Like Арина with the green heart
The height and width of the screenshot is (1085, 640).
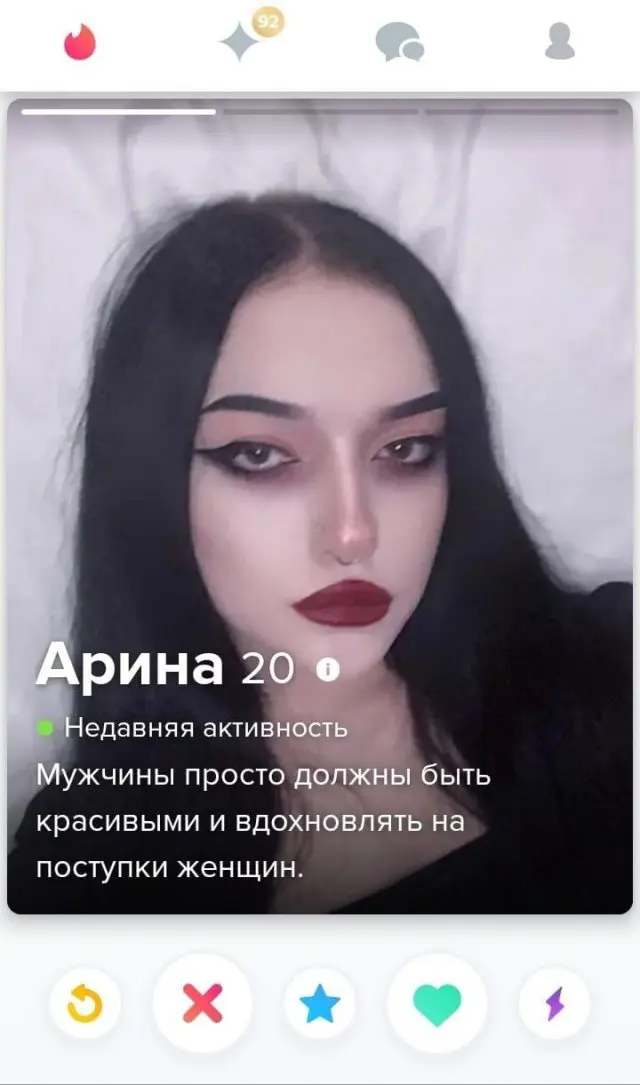pyautogui.click(x=437, y=1003)
